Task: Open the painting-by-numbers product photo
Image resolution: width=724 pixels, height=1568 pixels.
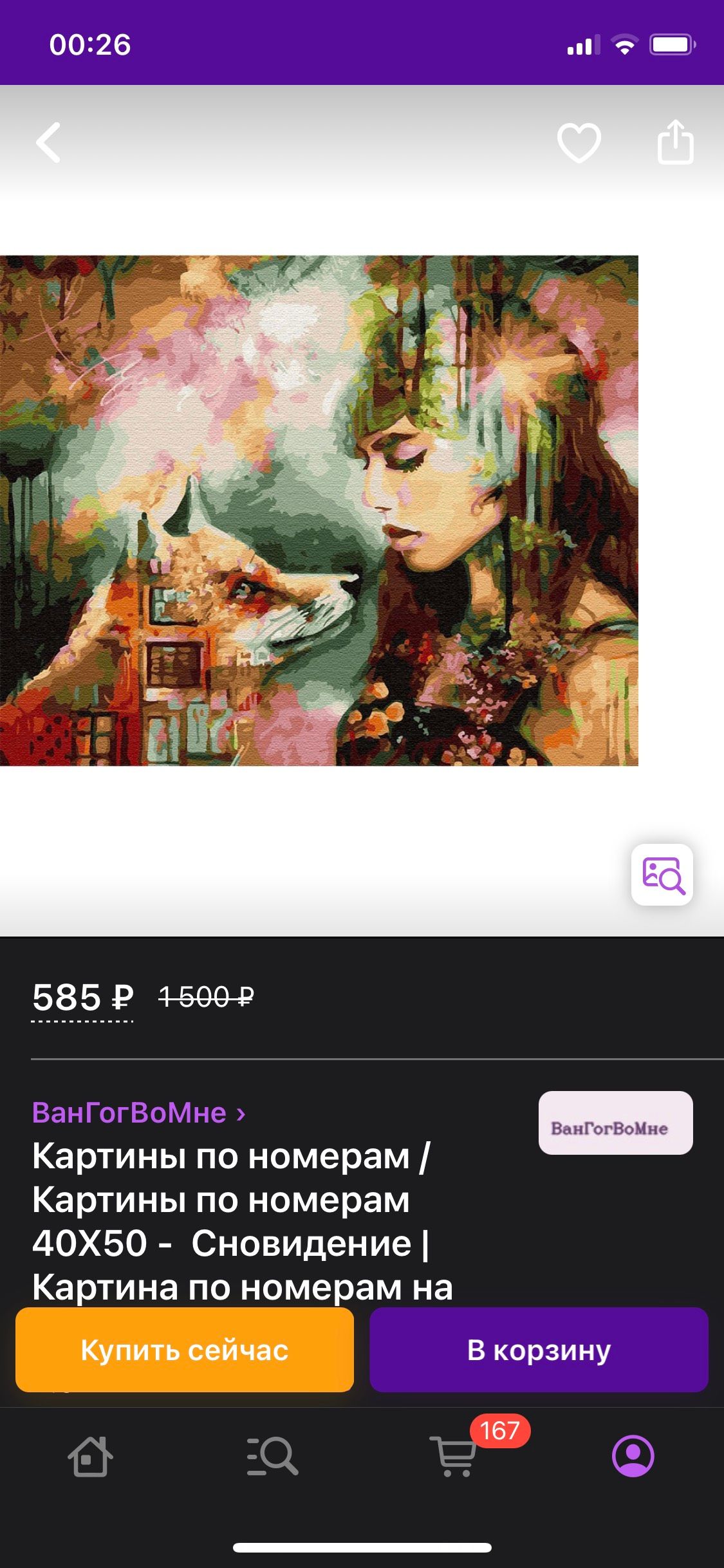Action: point(319,510)
